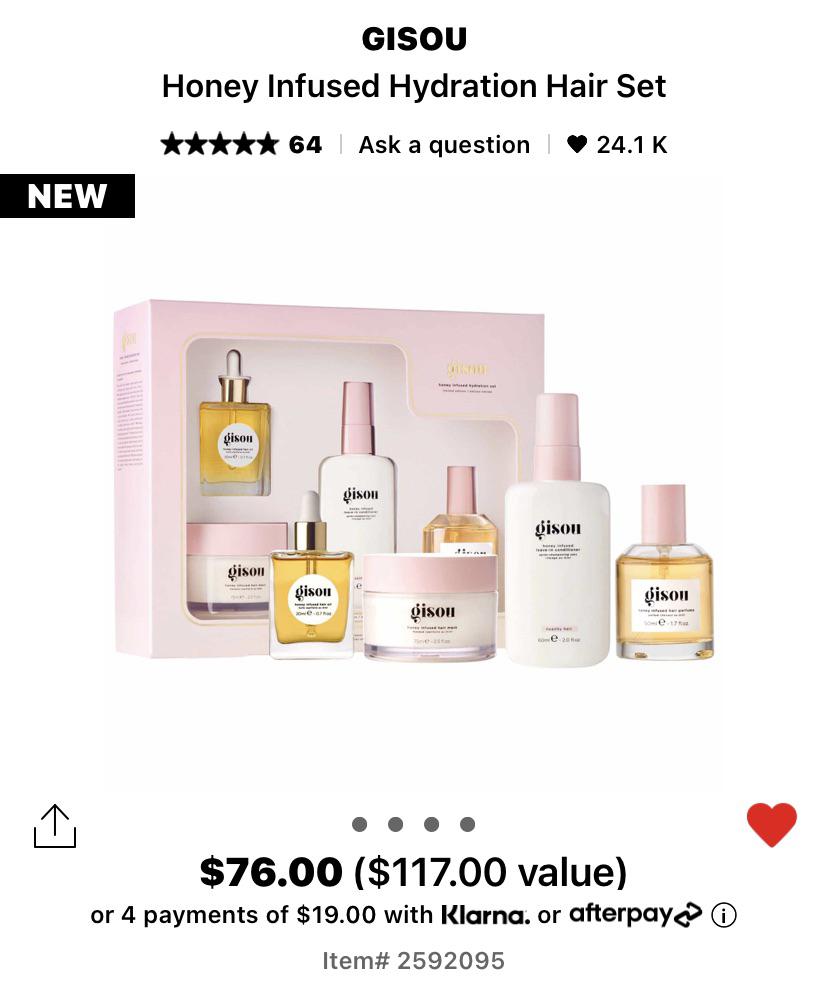The image size is (828, 1007).
Task: Click the Klarna logo
Action: (x=486, y=914)
